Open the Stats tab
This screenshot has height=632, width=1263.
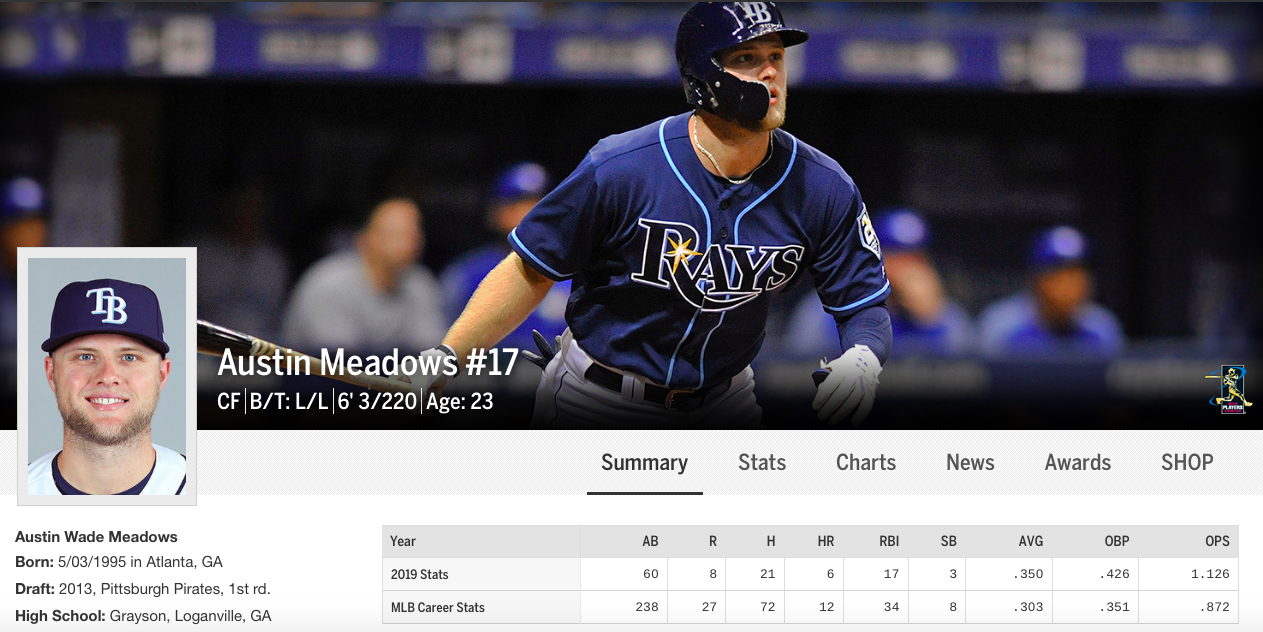coord(762,462)
